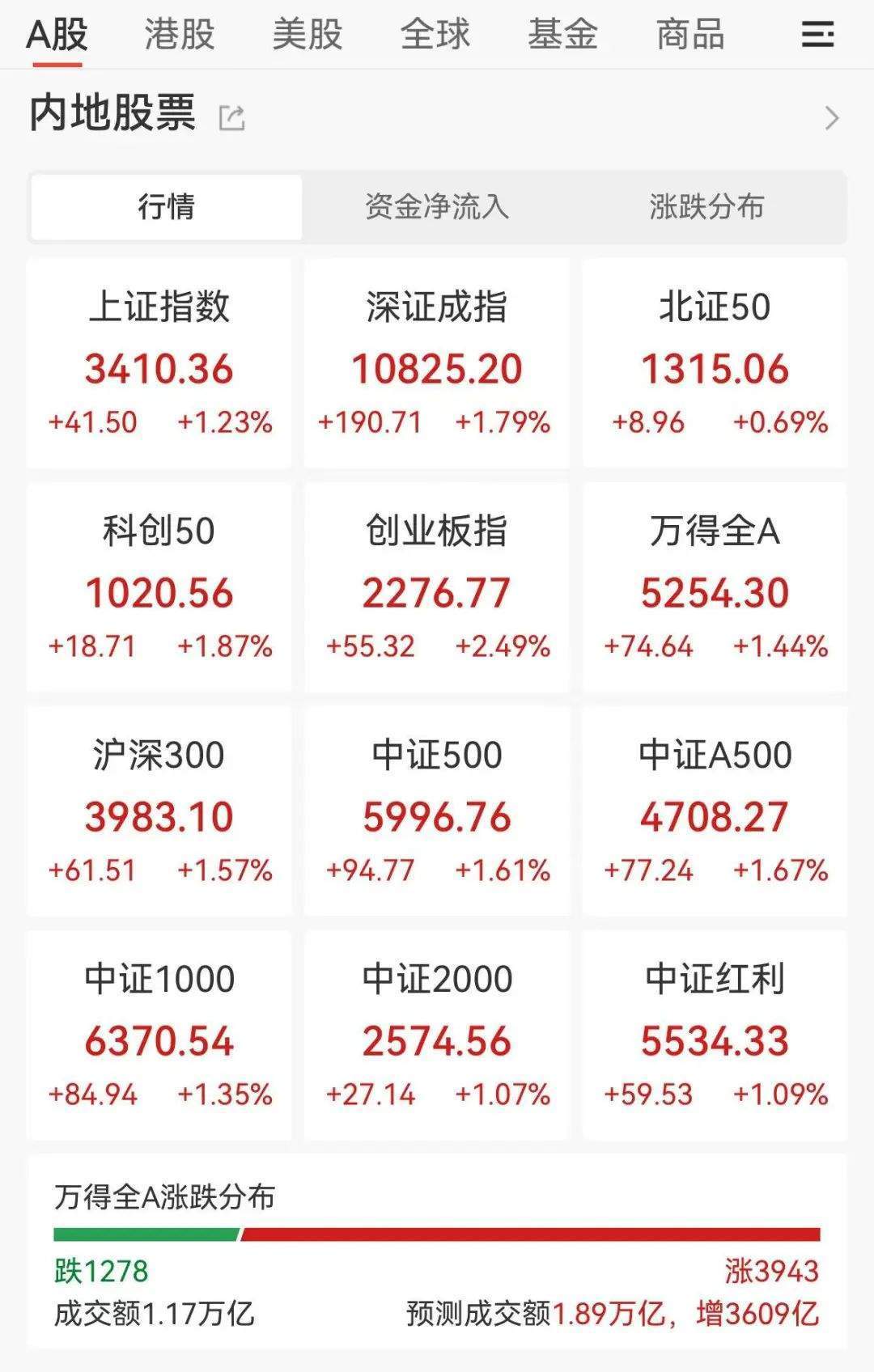Open the 基金 tab
This screenshot has height=1372, width=874.
point(563,35)
